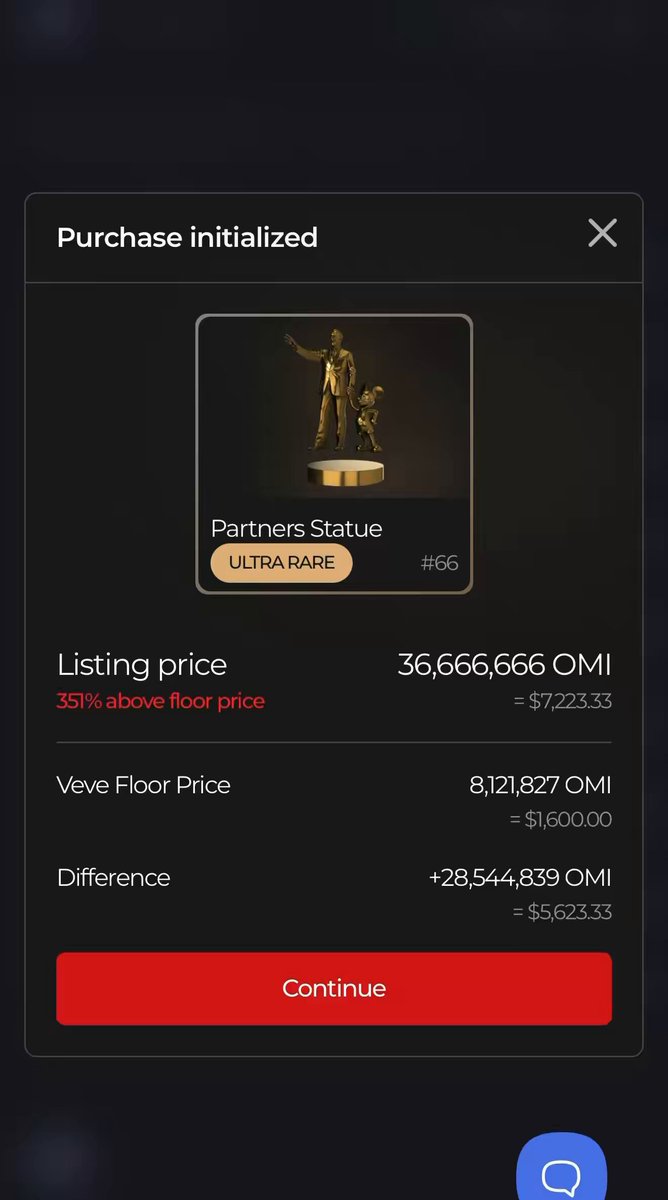This screenshot has height=1200, width=668.
Task: Close the Purchase initialized dialog
Action: (x=602, y=233)
